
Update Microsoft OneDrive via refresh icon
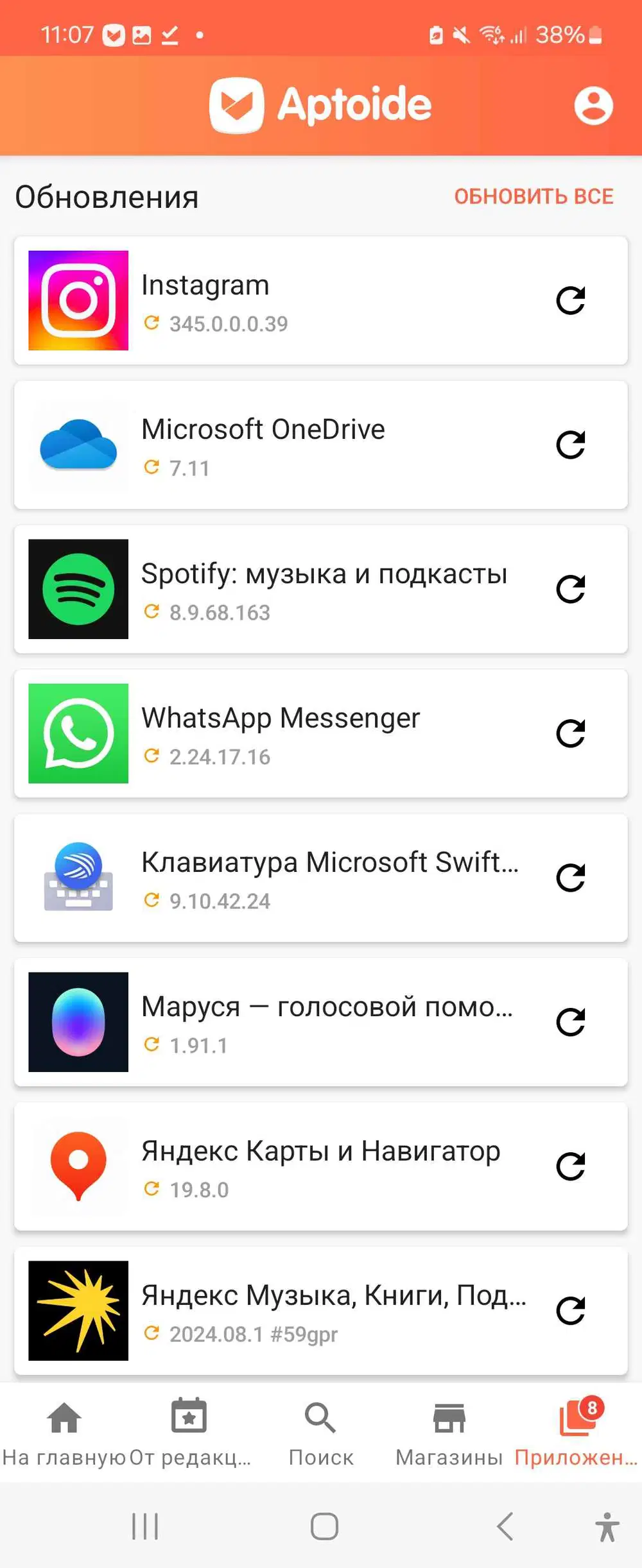click(x=570, y=445)
